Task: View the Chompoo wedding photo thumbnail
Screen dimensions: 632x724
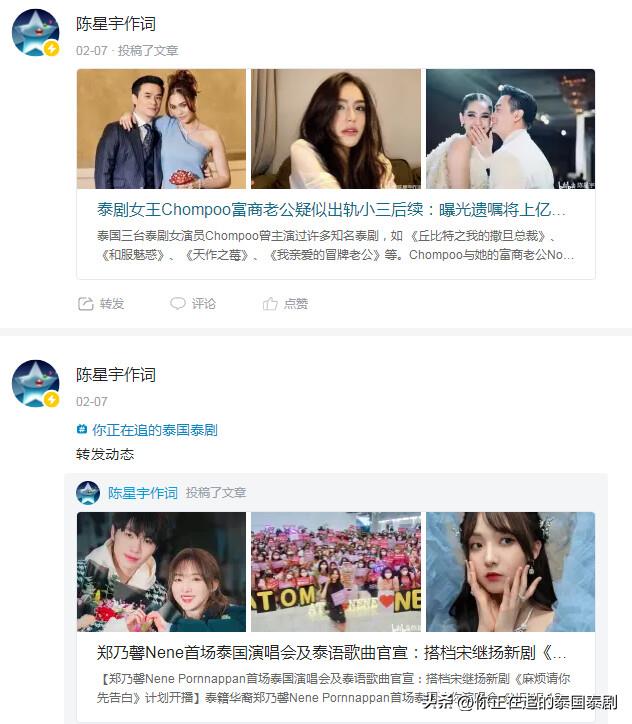Action: pos(510,129)
